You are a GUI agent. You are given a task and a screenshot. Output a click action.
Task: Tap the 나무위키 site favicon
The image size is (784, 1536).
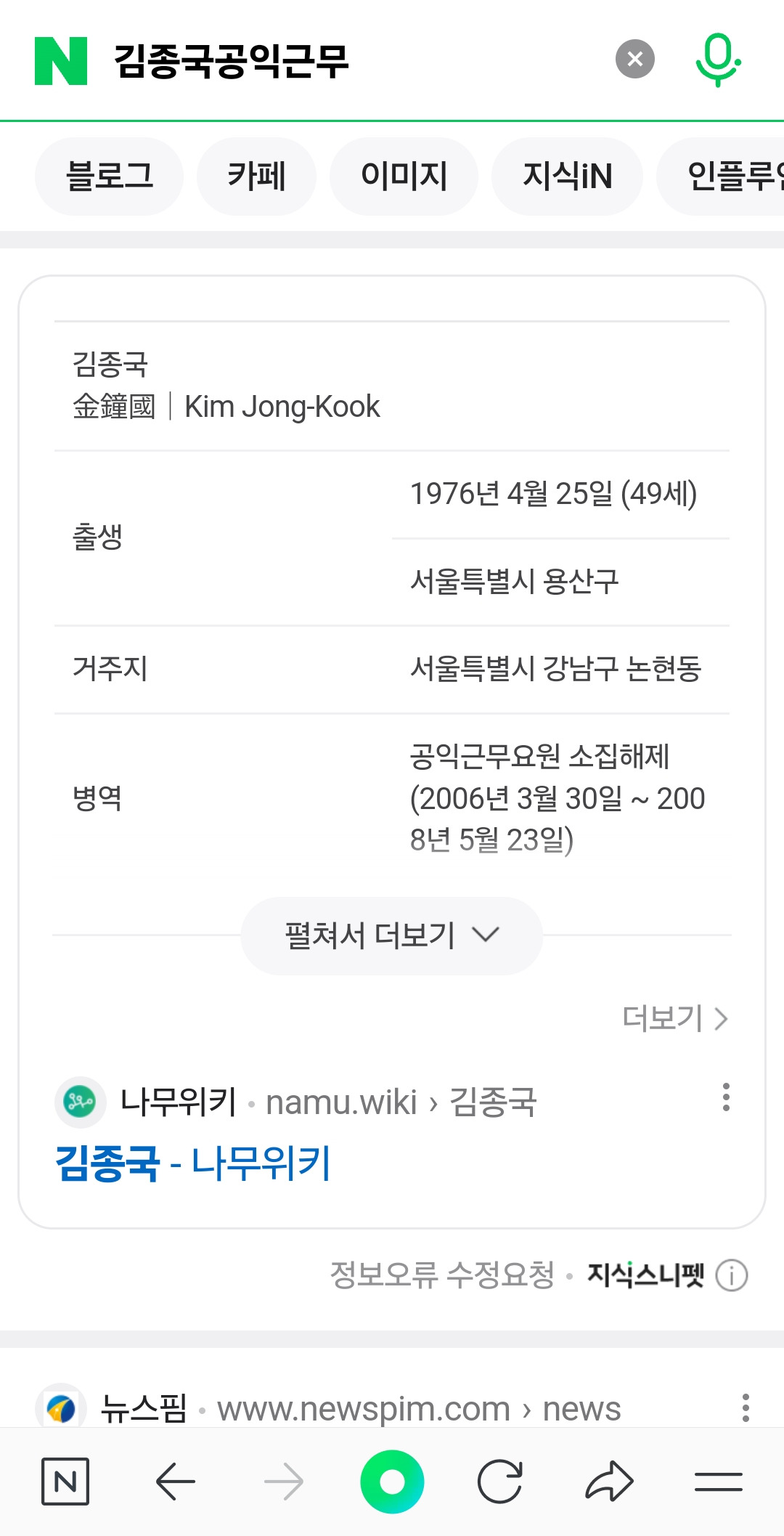(80, 1100)
